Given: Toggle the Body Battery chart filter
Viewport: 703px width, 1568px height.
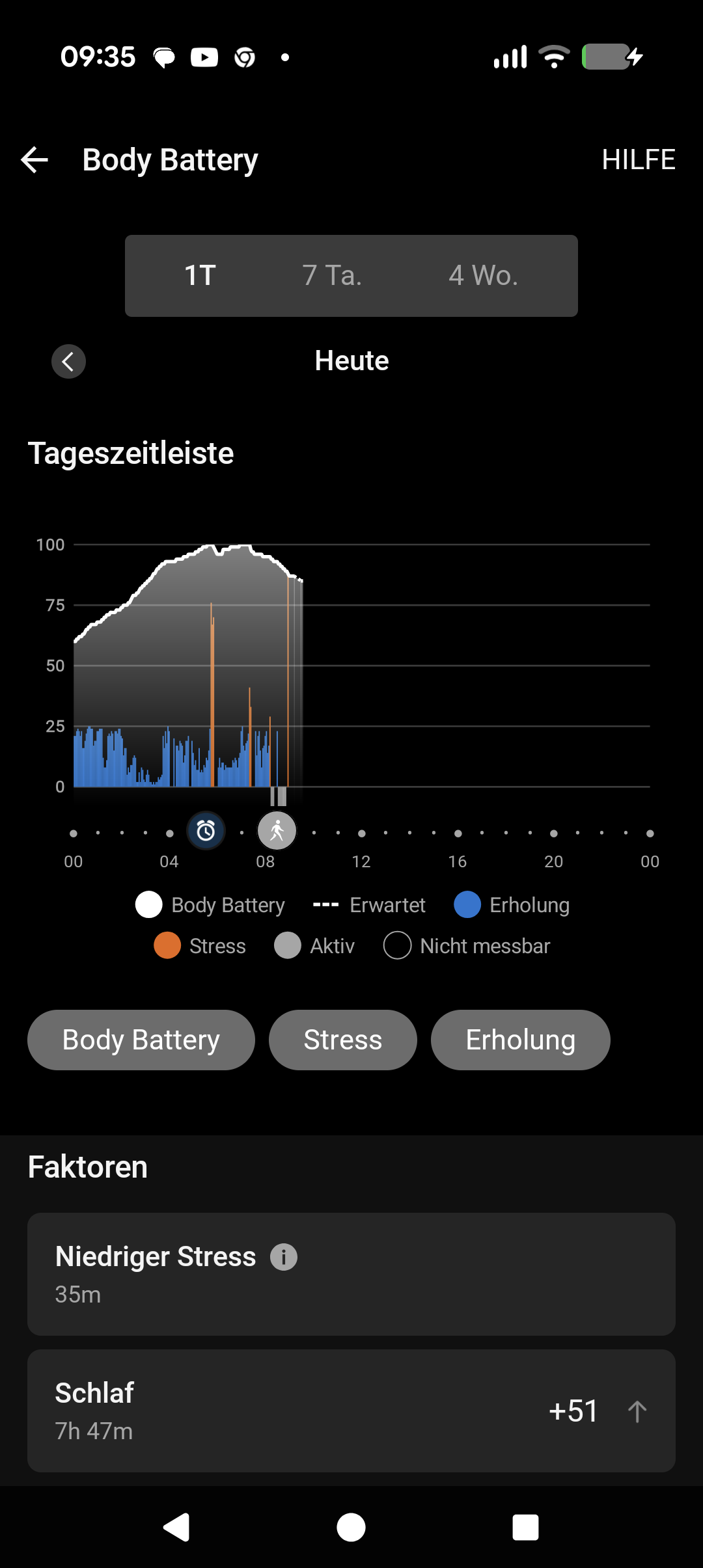Looking at the screenshot, I should 141,1040.
